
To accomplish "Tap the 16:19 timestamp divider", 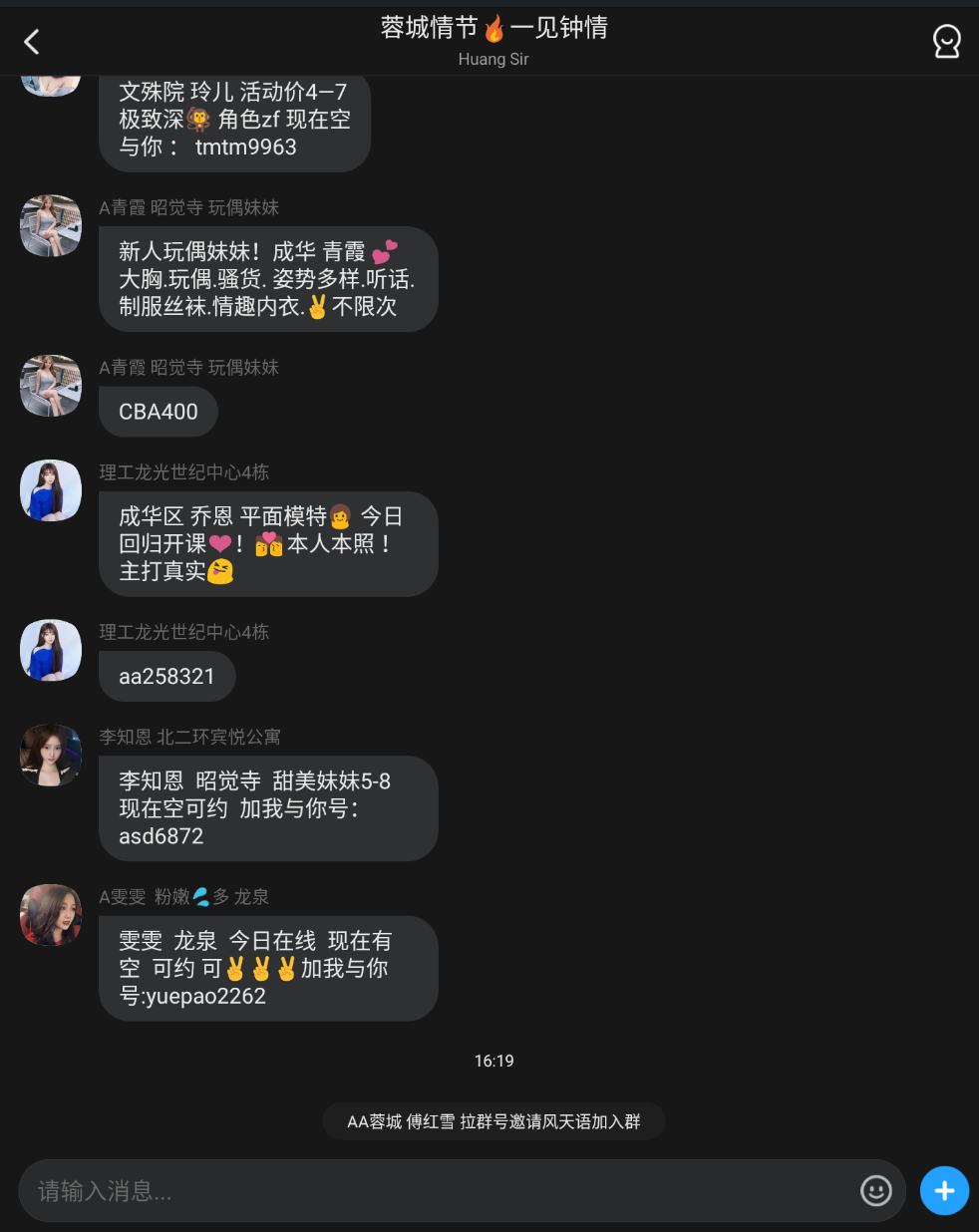I will point(493,1061).
